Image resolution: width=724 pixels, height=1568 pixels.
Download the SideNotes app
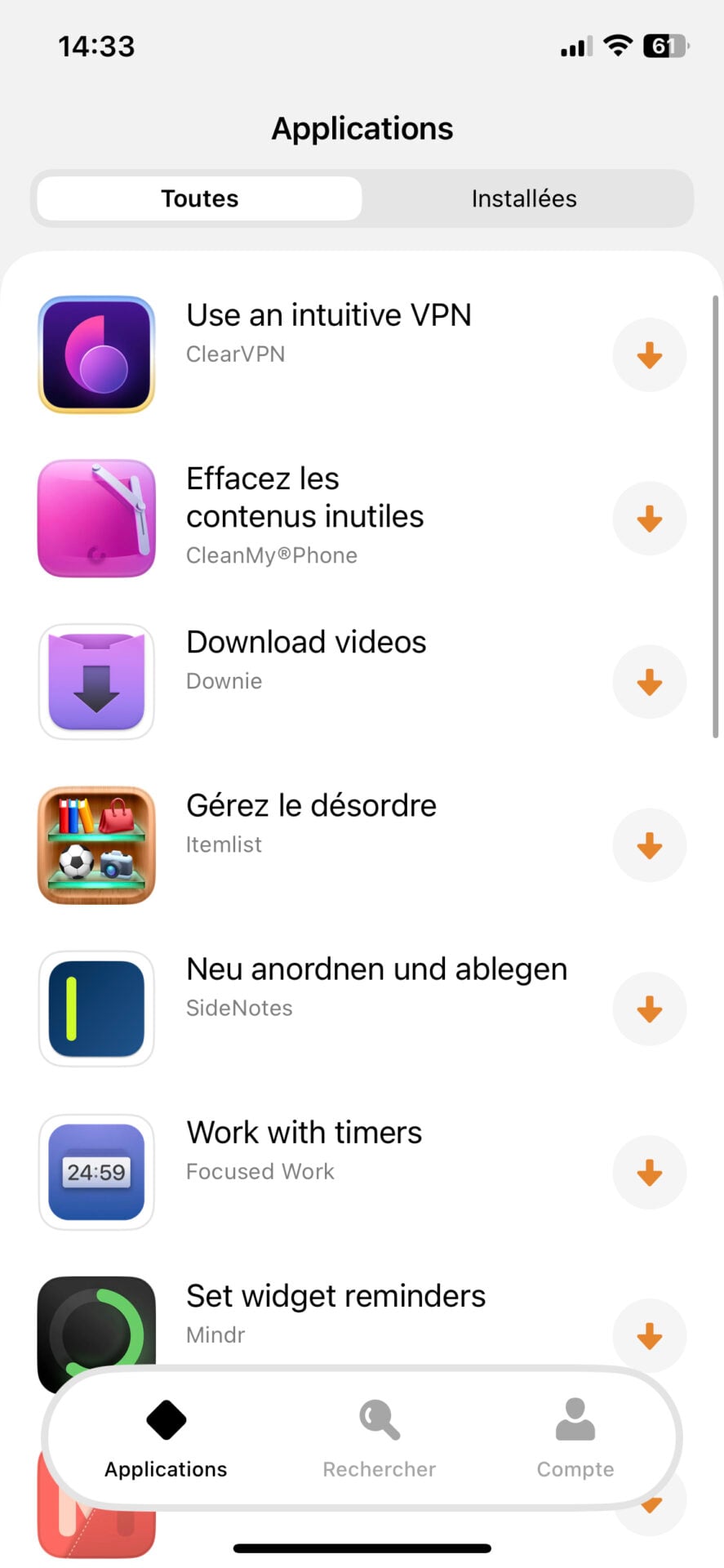point(649,1009)
